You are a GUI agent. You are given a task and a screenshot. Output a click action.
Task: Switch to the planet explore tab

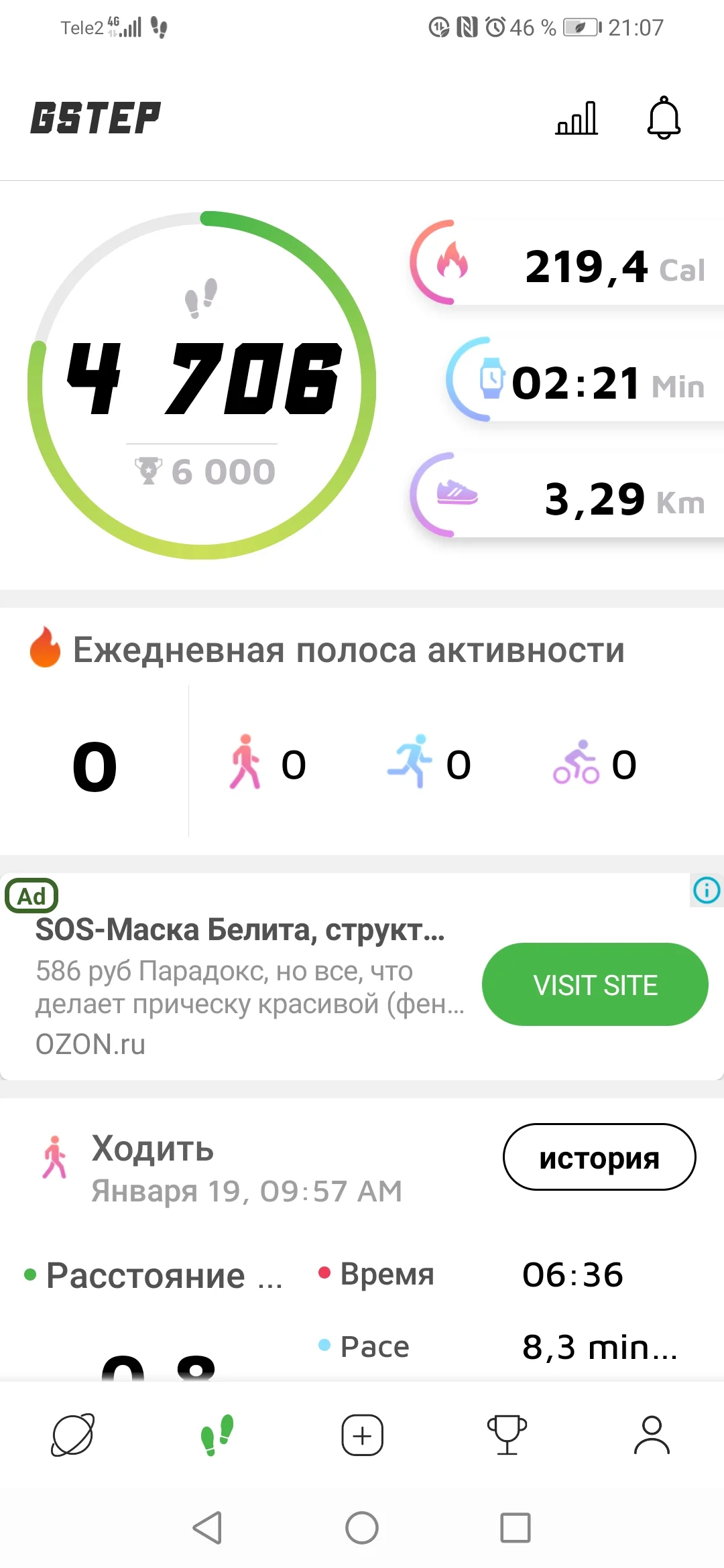[72, 1435]
